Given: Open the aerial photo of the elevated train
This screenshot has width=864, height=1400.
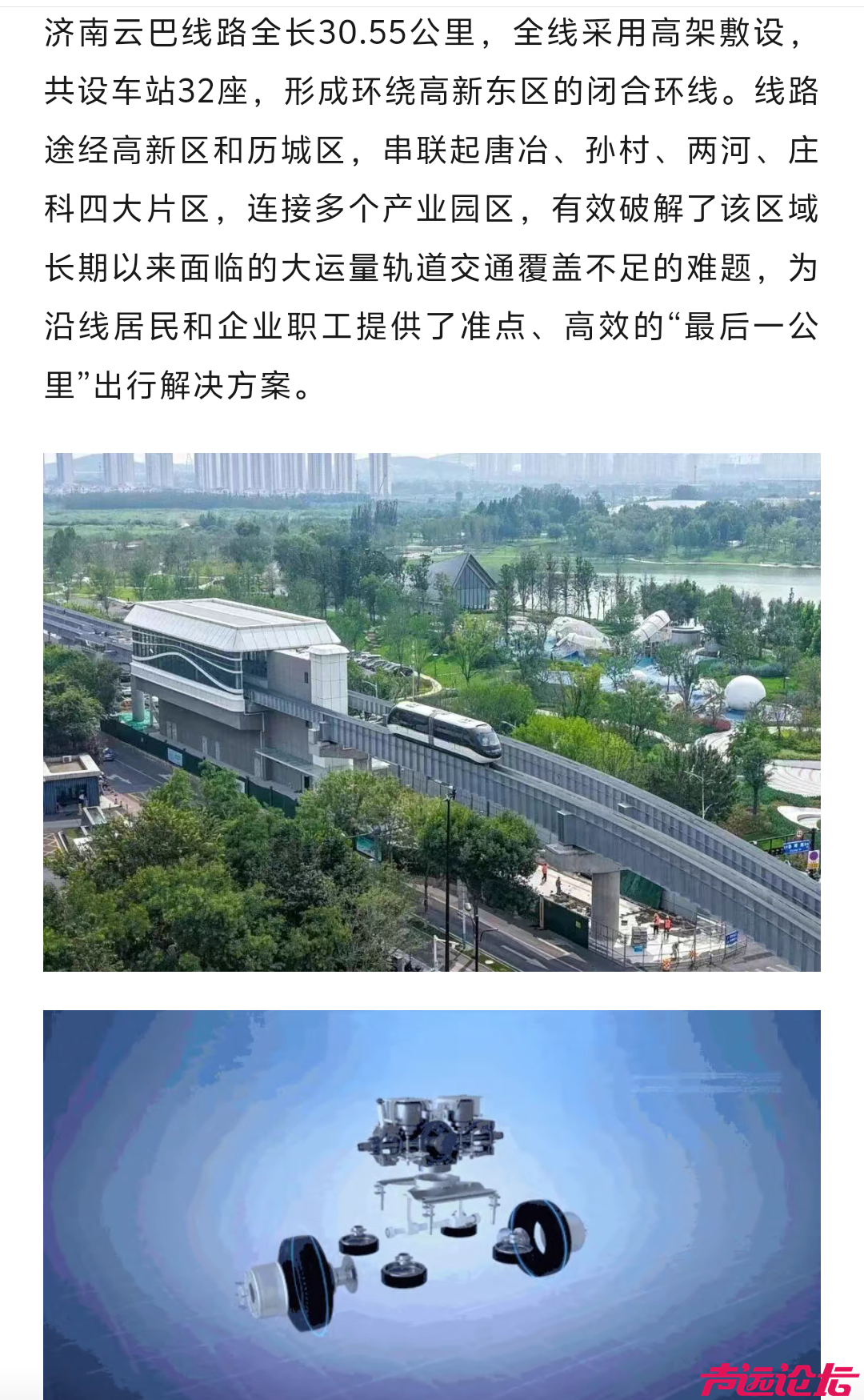Looking at the screenshot, I should point(432,712).
